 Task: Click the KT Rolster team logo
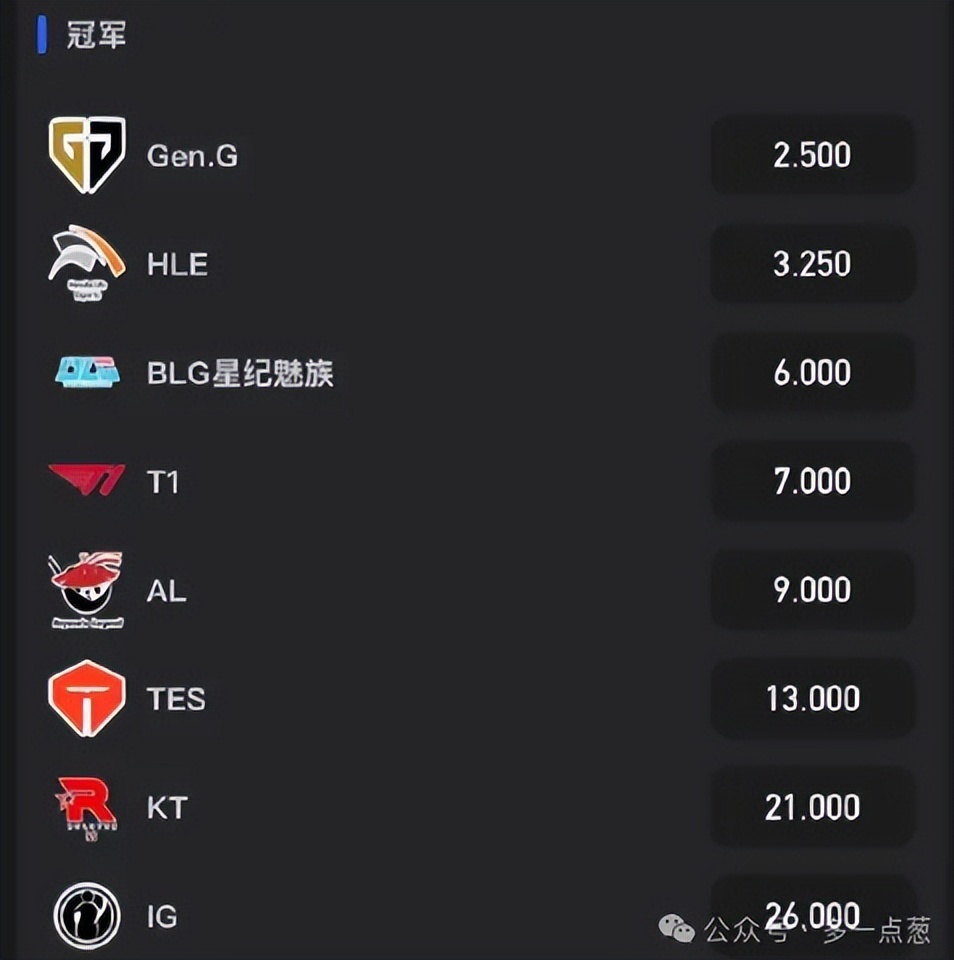tap(85, 808)
